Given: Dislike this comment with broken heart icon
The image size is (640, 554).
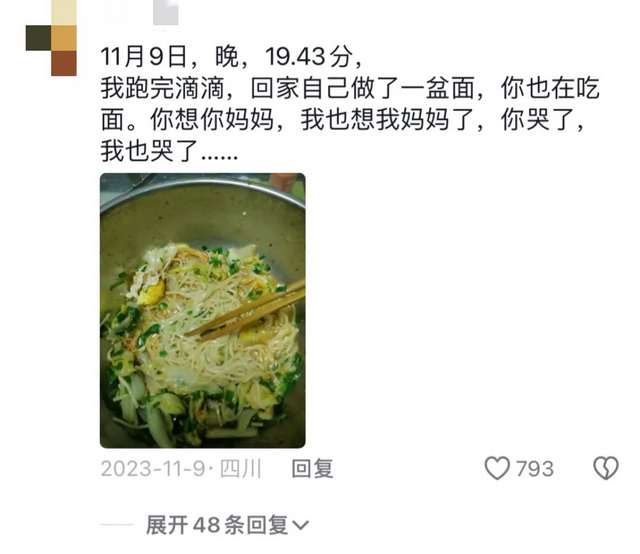Looking at the screenshot, I should pos(605,468).
